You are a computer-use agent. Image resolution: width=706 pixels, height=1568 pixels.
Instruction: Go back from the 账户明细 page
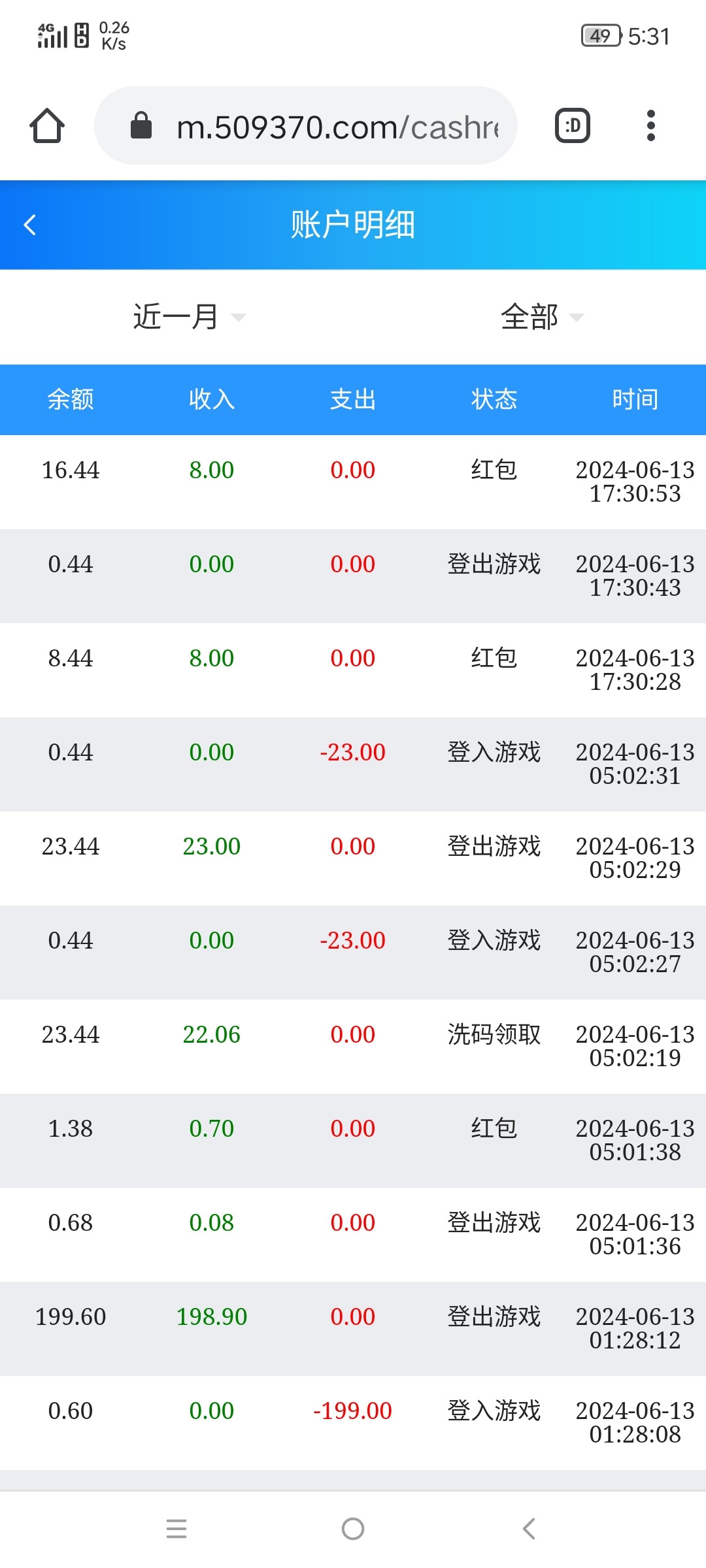[30, 225]
